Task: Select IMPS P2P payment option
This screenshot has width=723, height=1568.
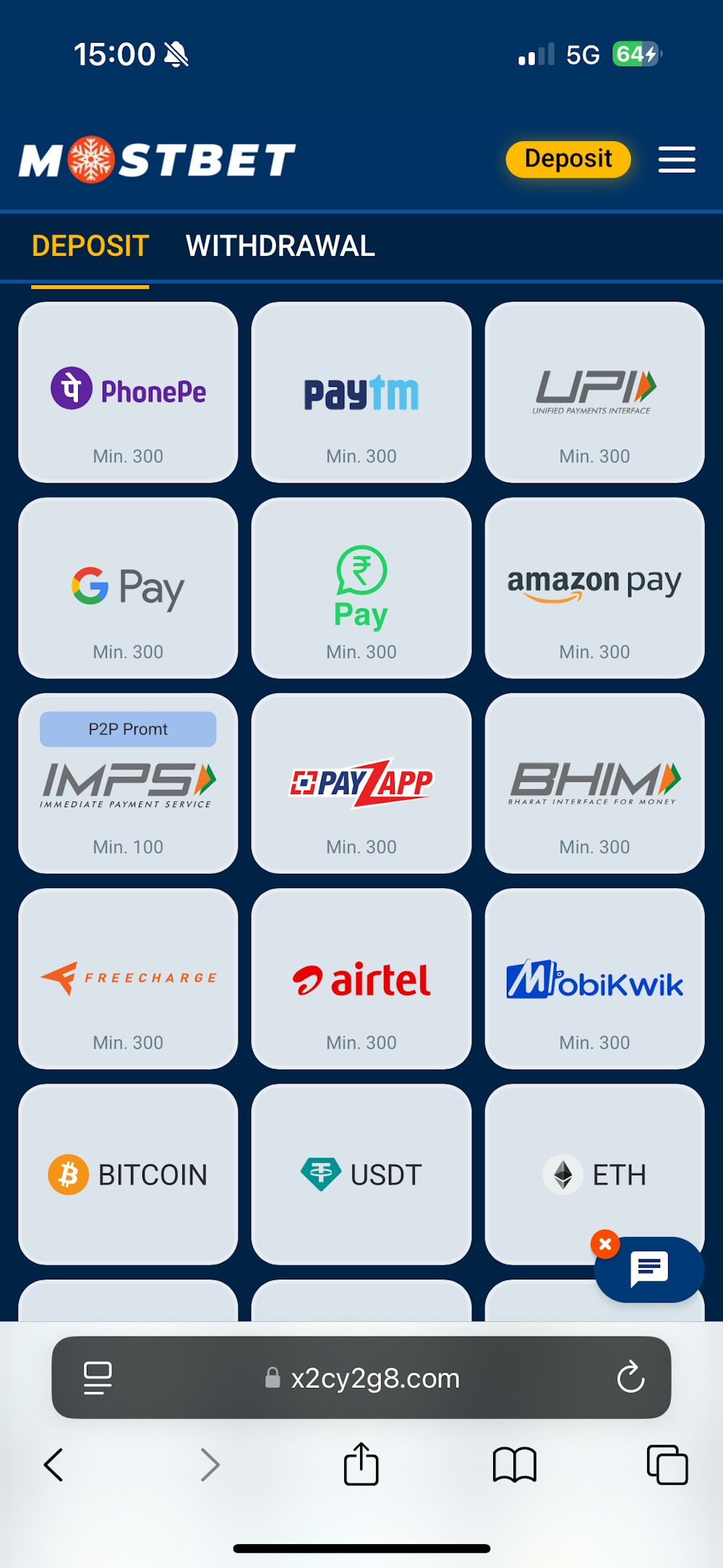Action: [x=128, y=783]
